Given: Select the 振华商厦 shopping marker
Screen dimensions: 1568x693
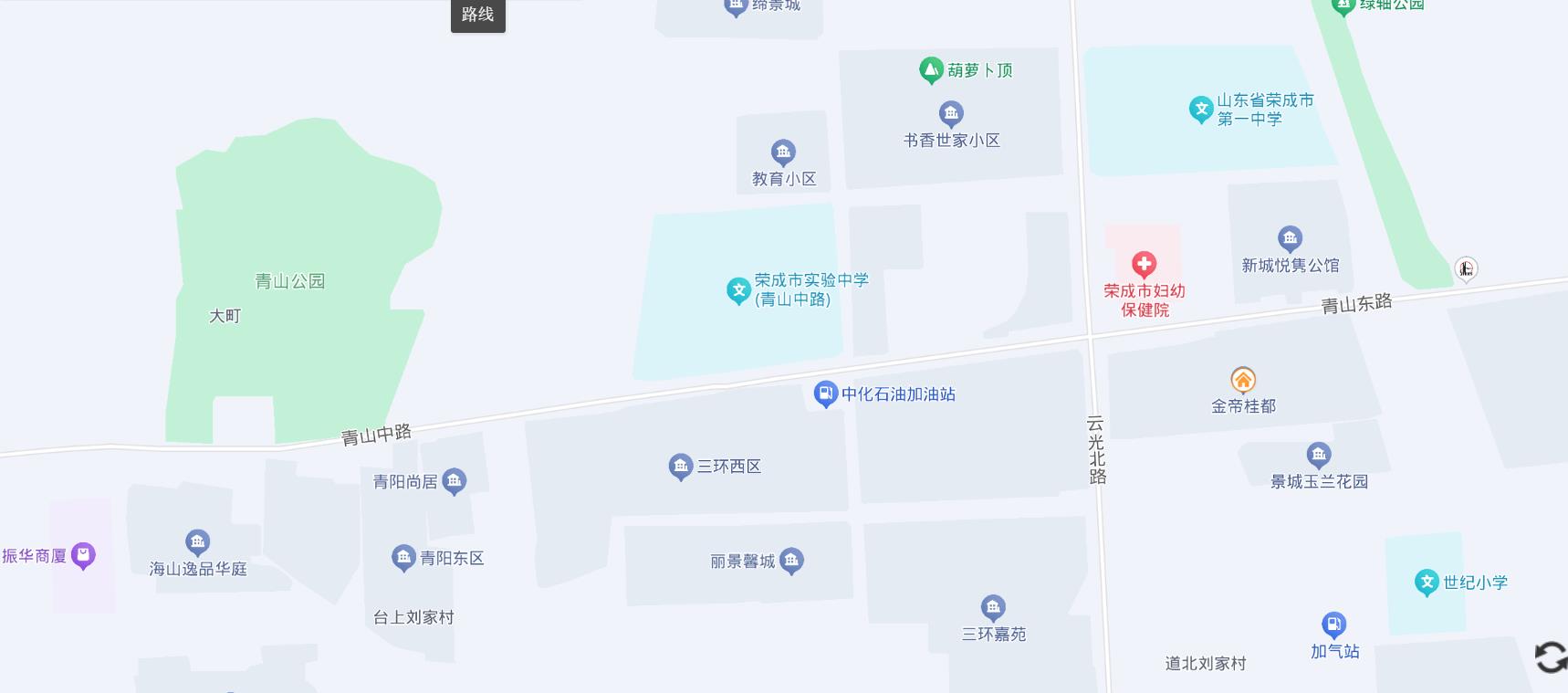Looking at the screenshot, I should point(83,554).
